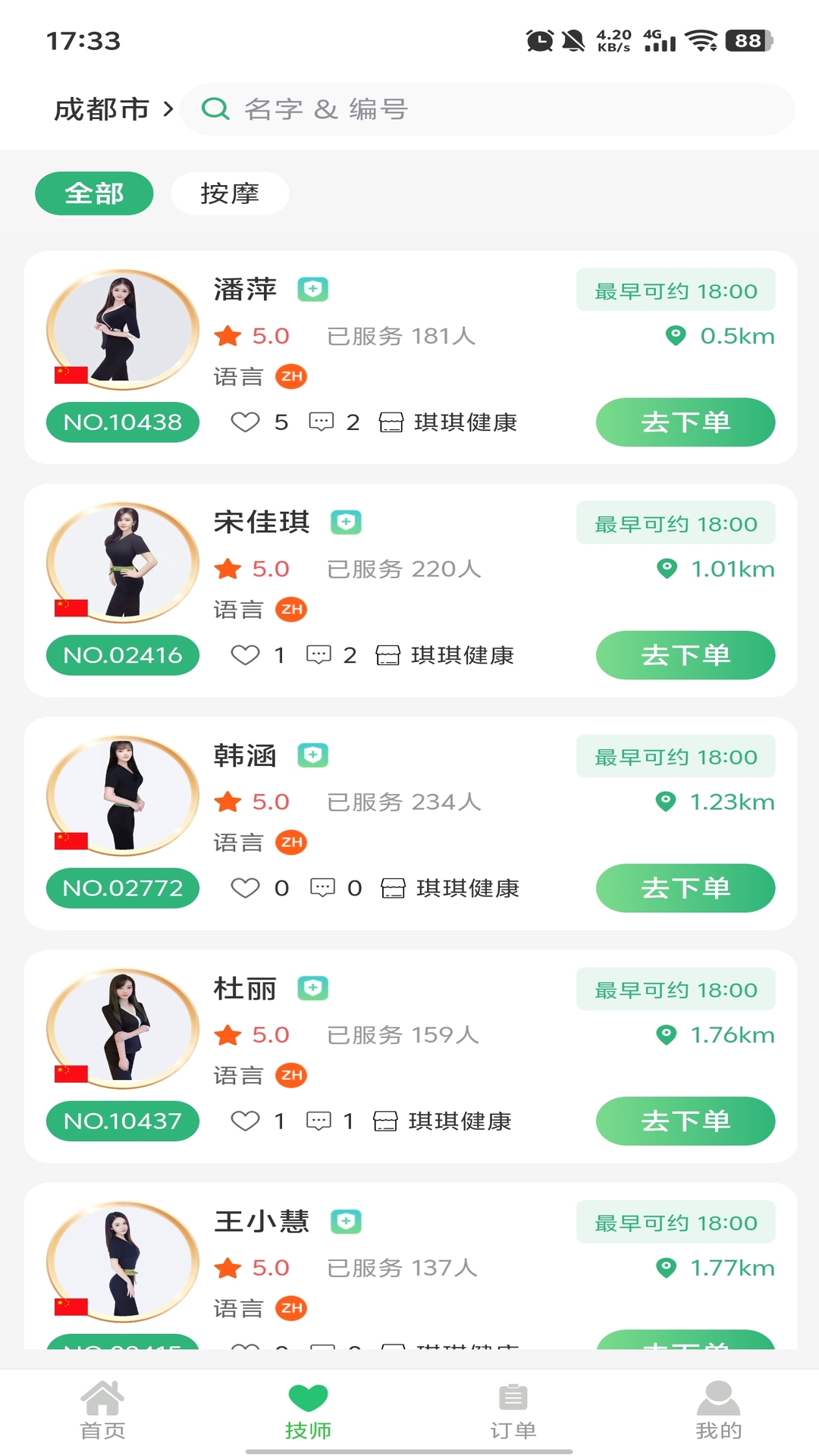The image size is (819, 1456).
Task: Toggle follow on 杜丽 via the plus badge
Action: click(312, 987)
